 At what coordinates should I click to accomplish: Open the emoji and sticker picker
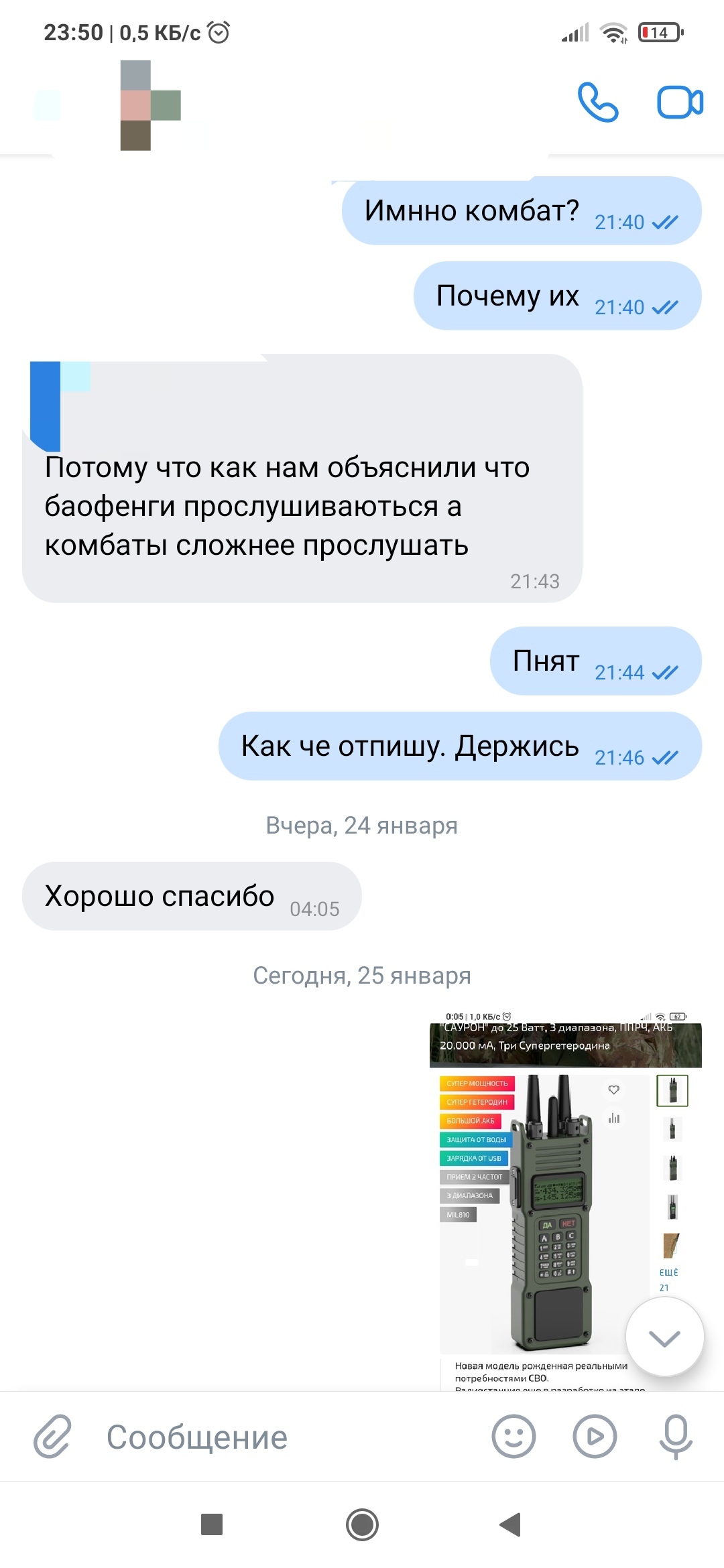click(514, 1437)
